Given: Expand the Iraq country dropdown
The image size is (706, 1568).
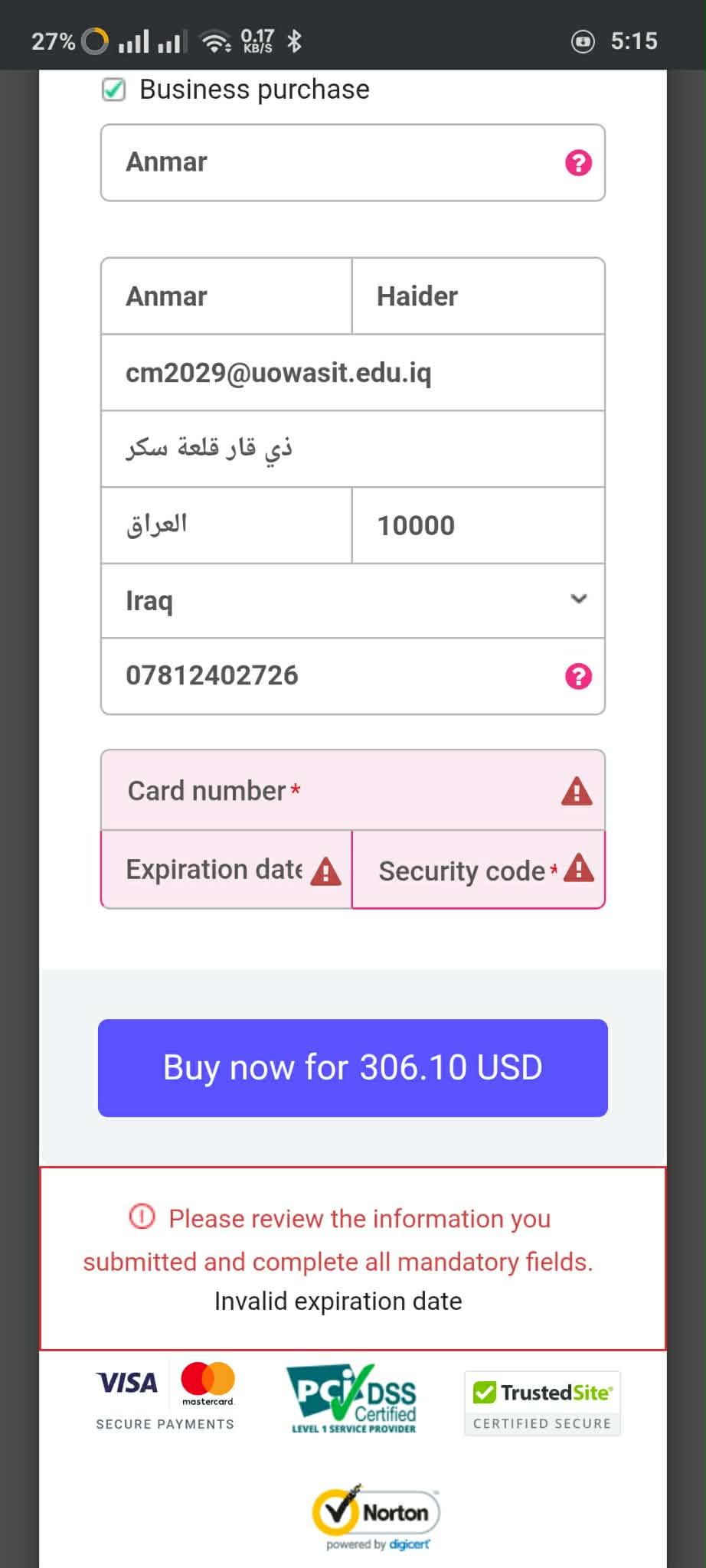Looking at the screenshot, I should (x=352, y=601).
